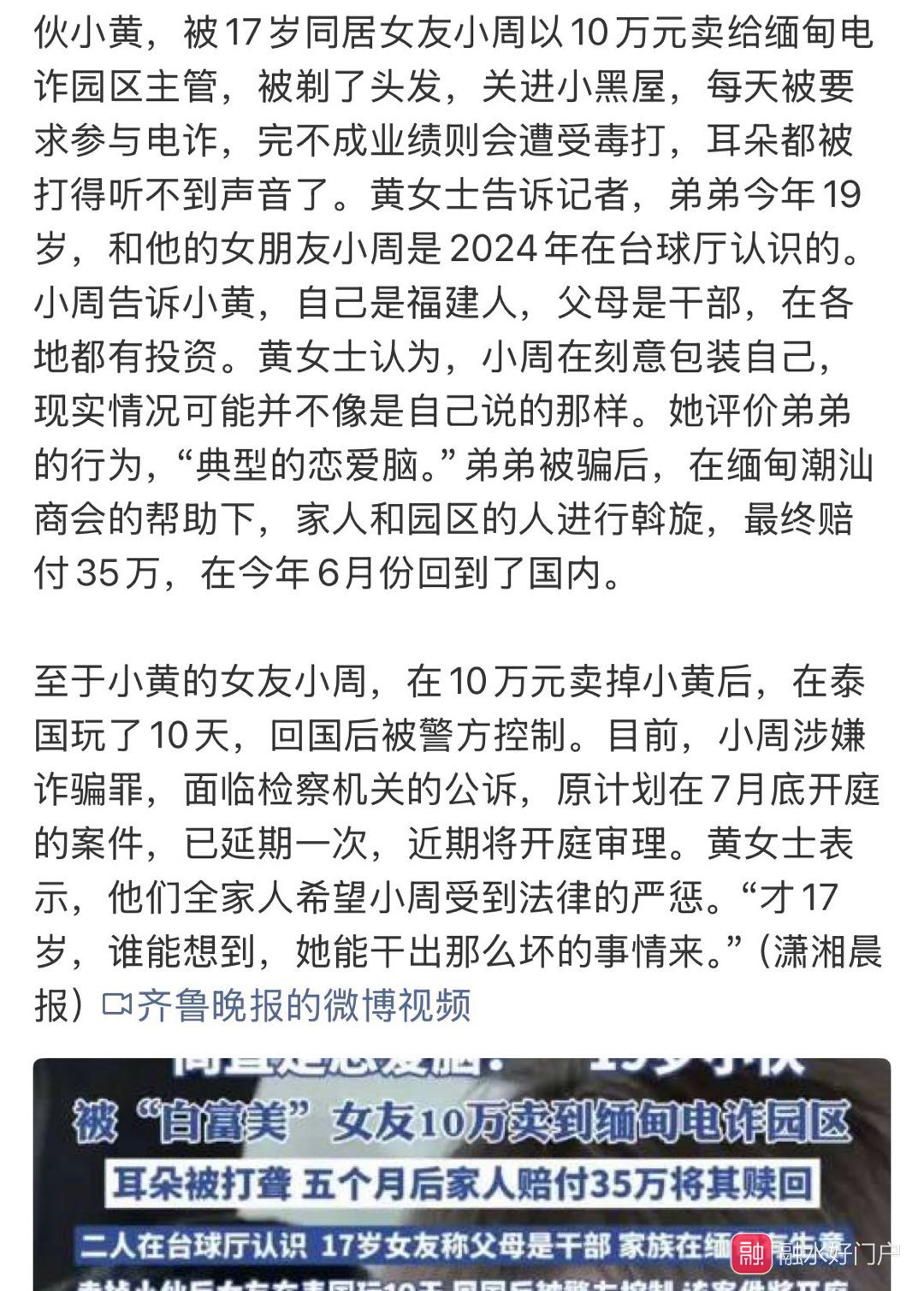This screenshot has height=1291, width=924.
Task: Play the video about the 白富美 girlfriend
Action: click(x=462, y=1181)
